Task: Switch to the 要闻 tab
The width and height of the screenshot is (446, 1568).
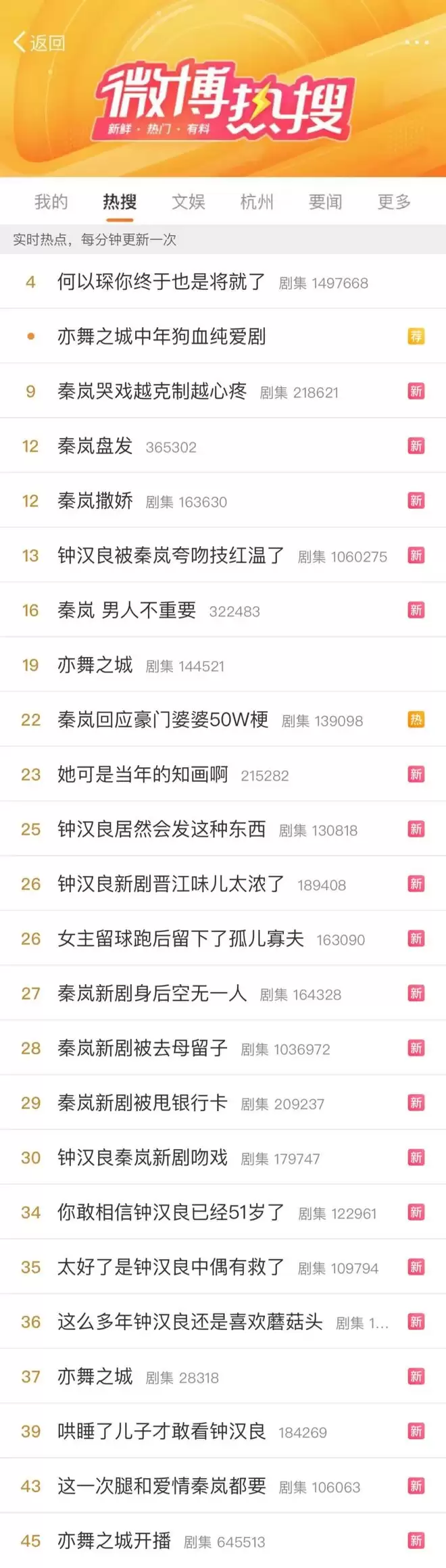Action: pos(325,202)
